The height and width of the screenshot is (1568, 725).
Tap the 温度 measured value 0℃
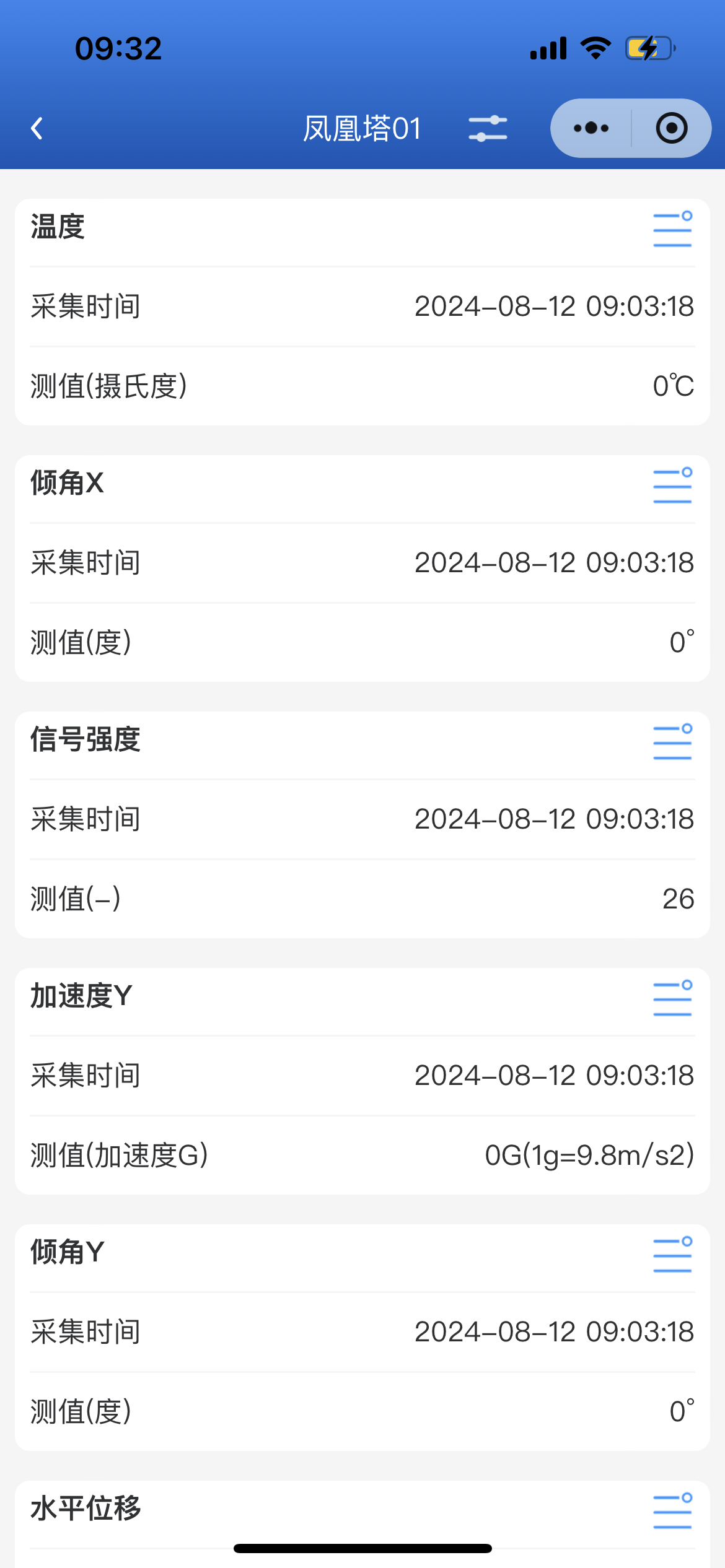[x=673, y=386]
